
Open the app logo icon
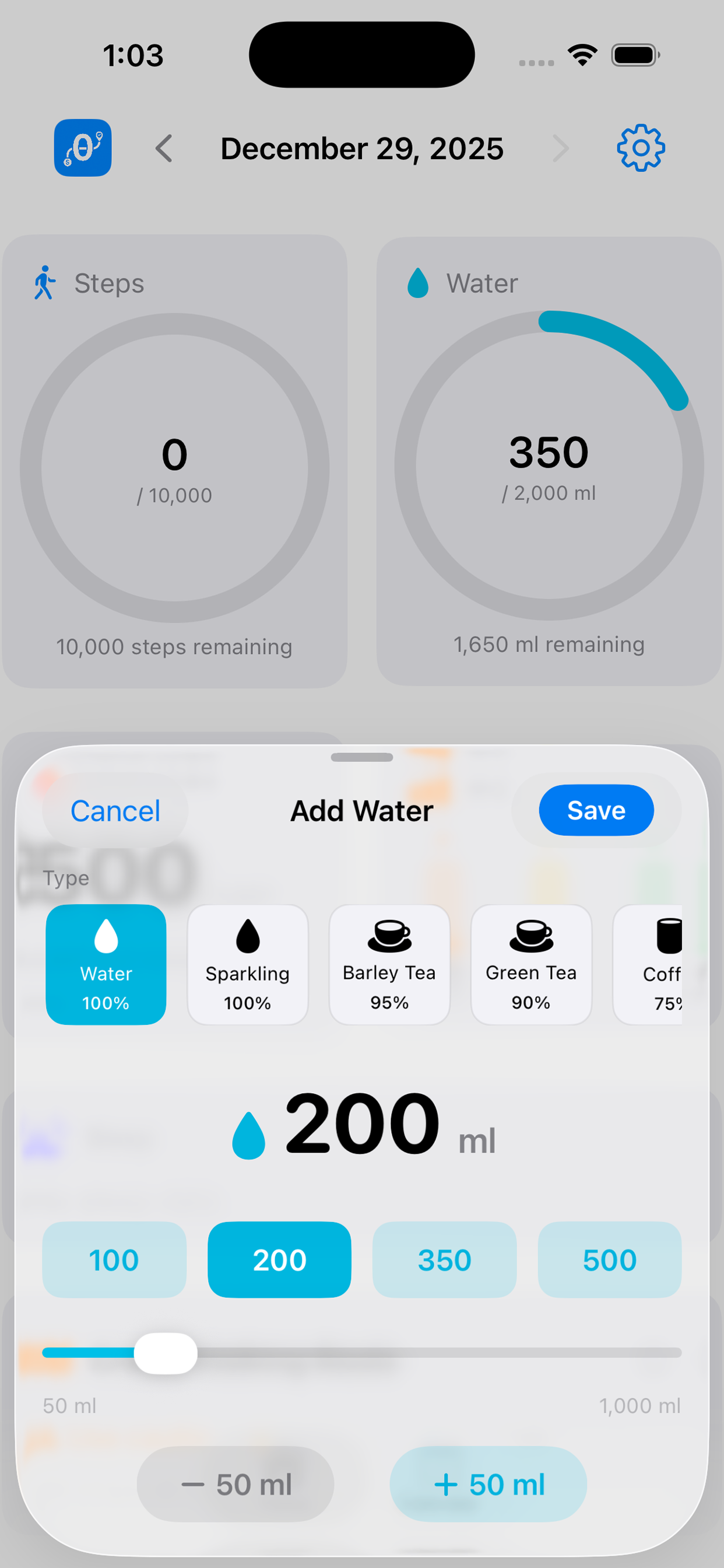click(x=82, y=148)
